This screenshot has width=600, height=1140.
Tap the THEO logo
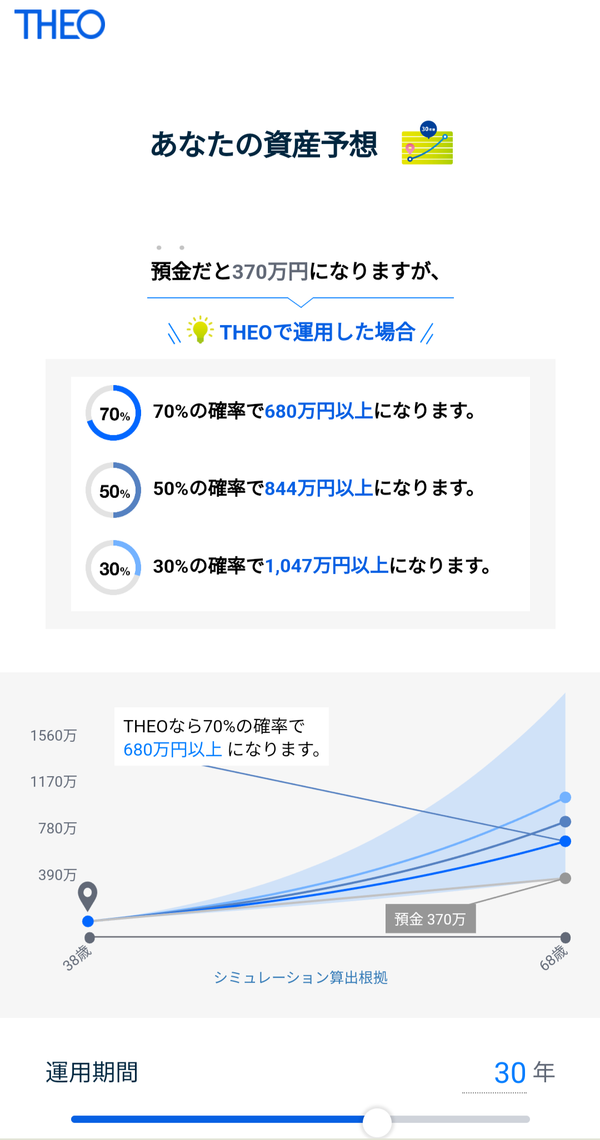pos(60,25)
